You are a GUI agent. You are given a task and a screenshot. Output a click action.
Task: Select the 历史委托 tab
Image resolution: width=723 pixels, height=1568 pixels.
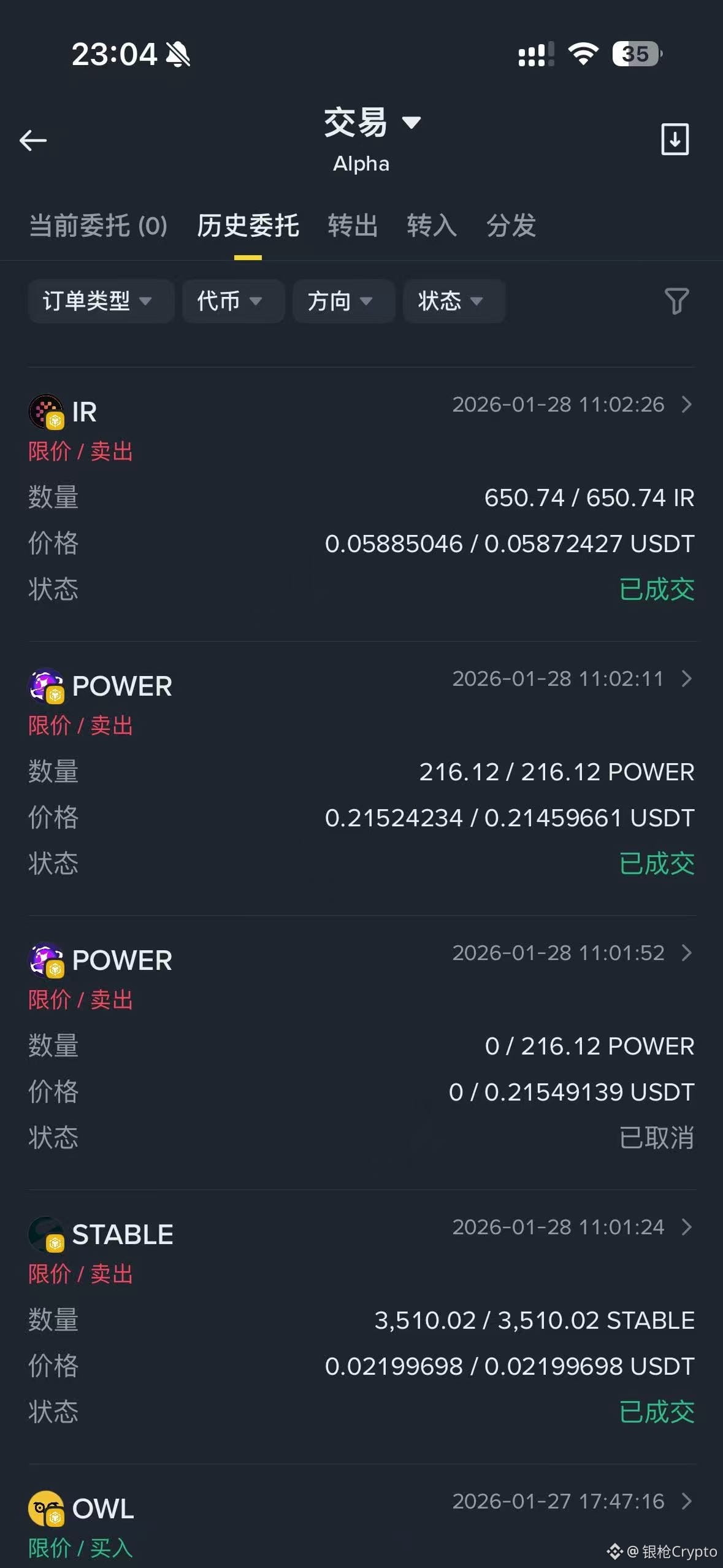248,226
